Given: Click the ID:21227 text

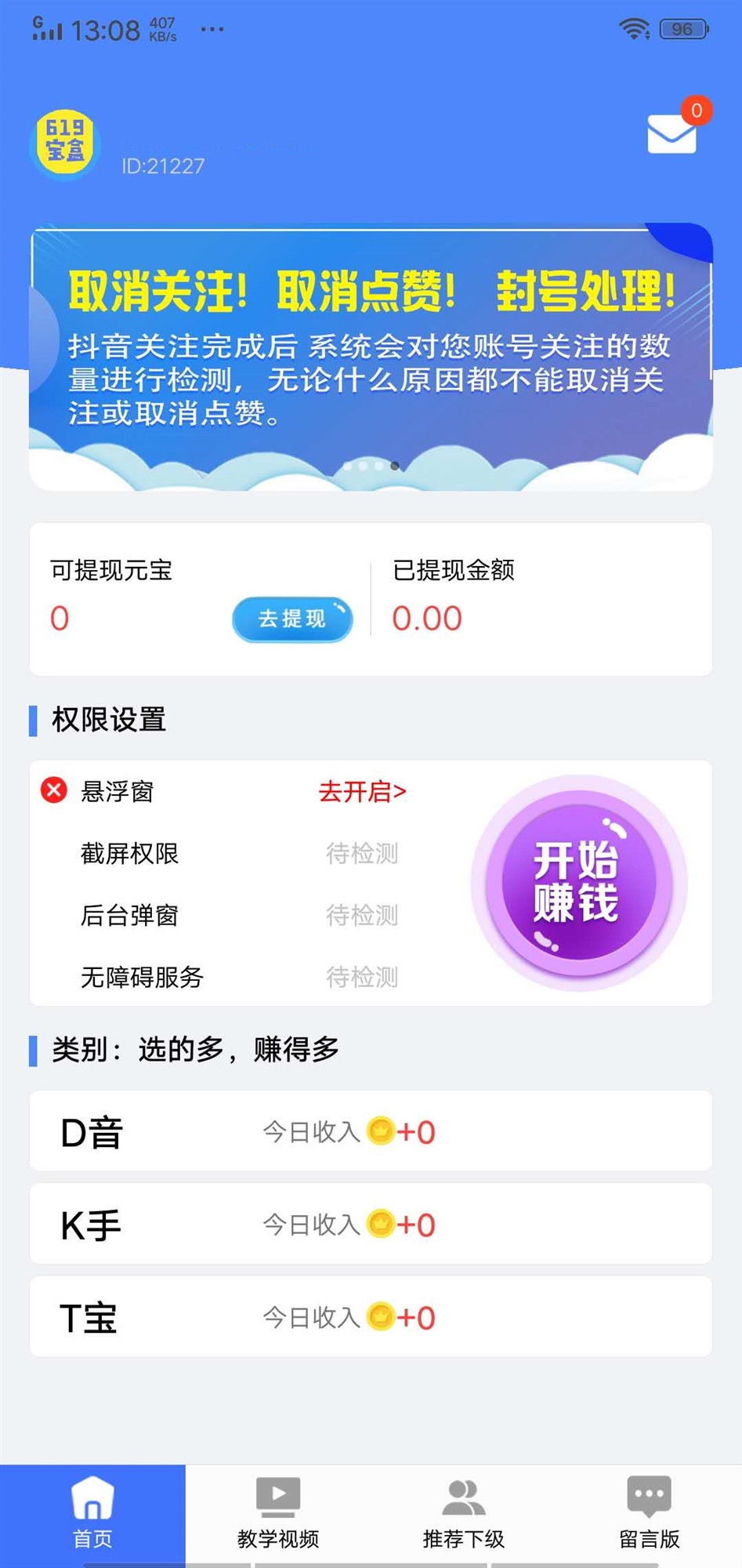Looking at the screenshot, I should coord(163,166).
